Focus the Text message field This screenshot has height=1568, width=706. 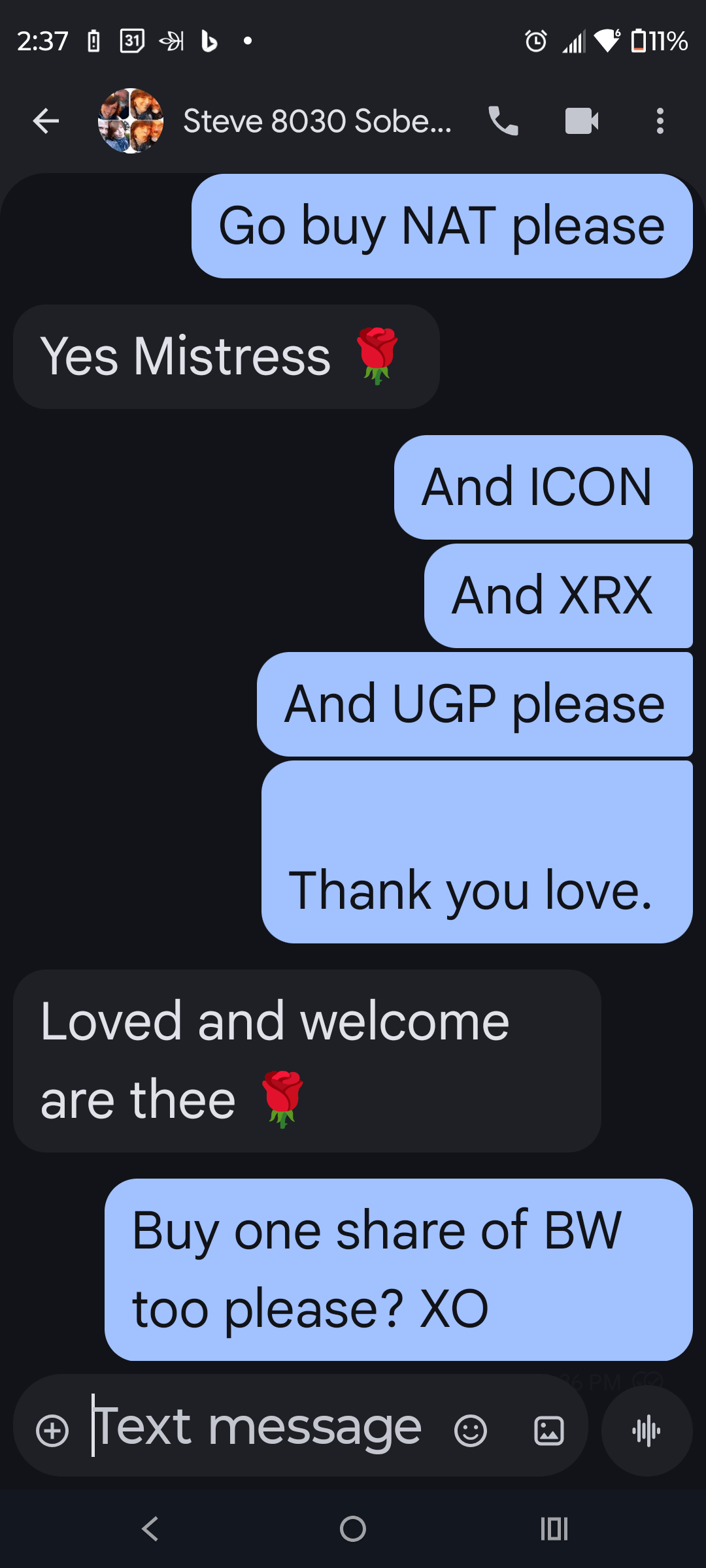[x=261, y=1428]
